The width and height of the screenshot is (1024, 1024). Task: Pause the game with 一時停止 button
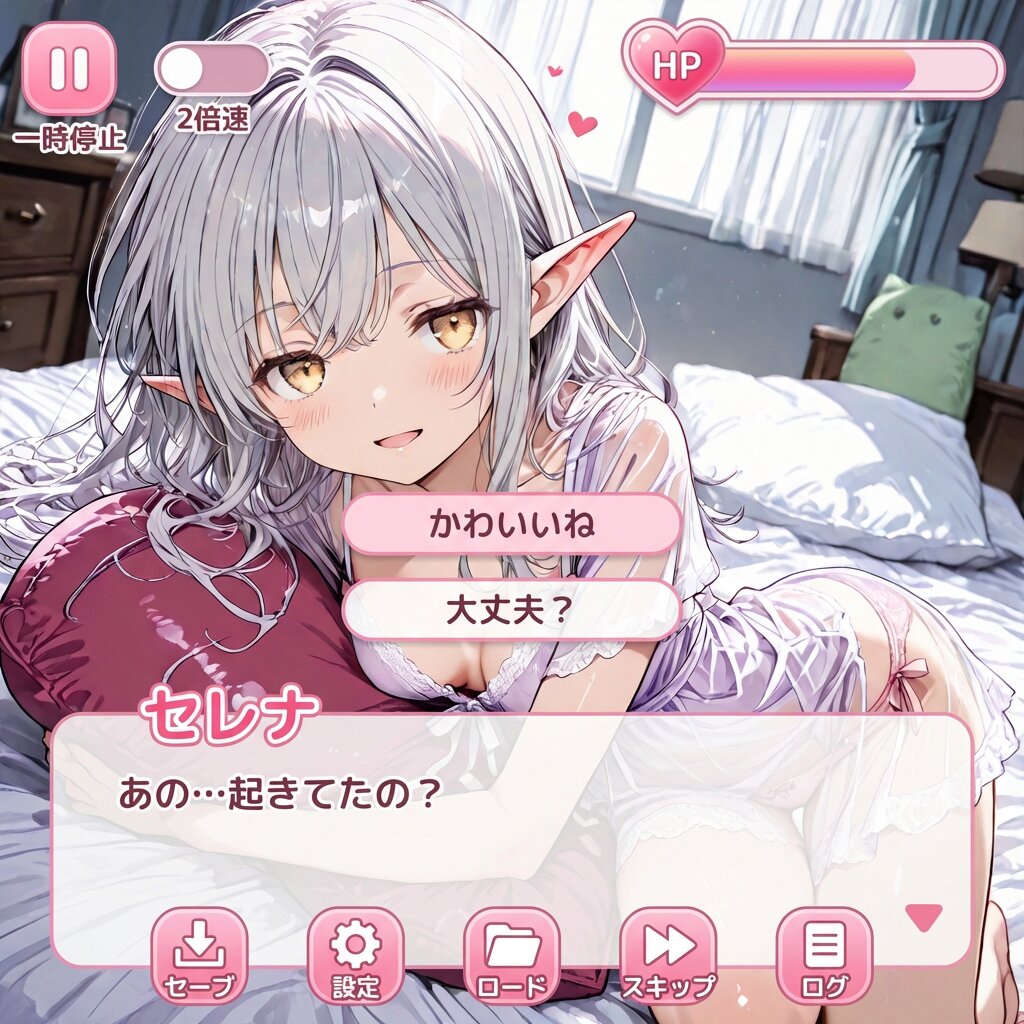[69, 69]
